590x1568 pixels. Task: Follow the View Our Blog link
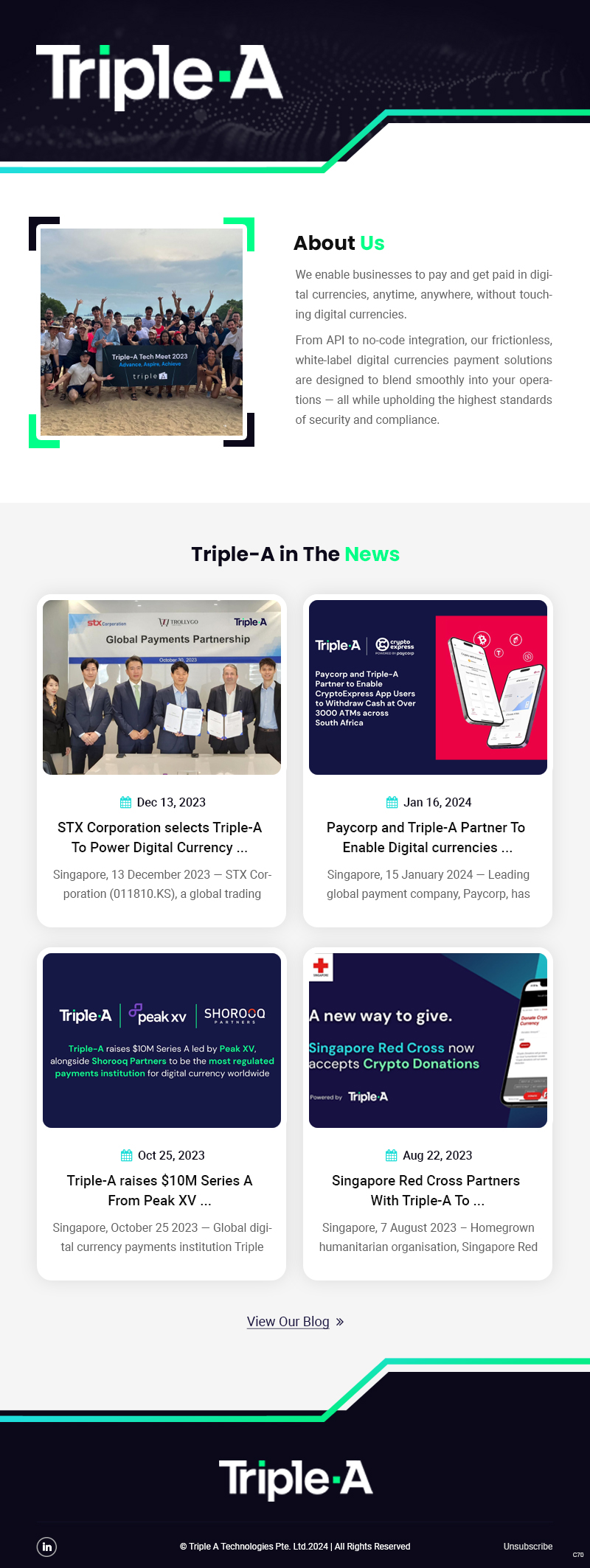coord(288,1322)
